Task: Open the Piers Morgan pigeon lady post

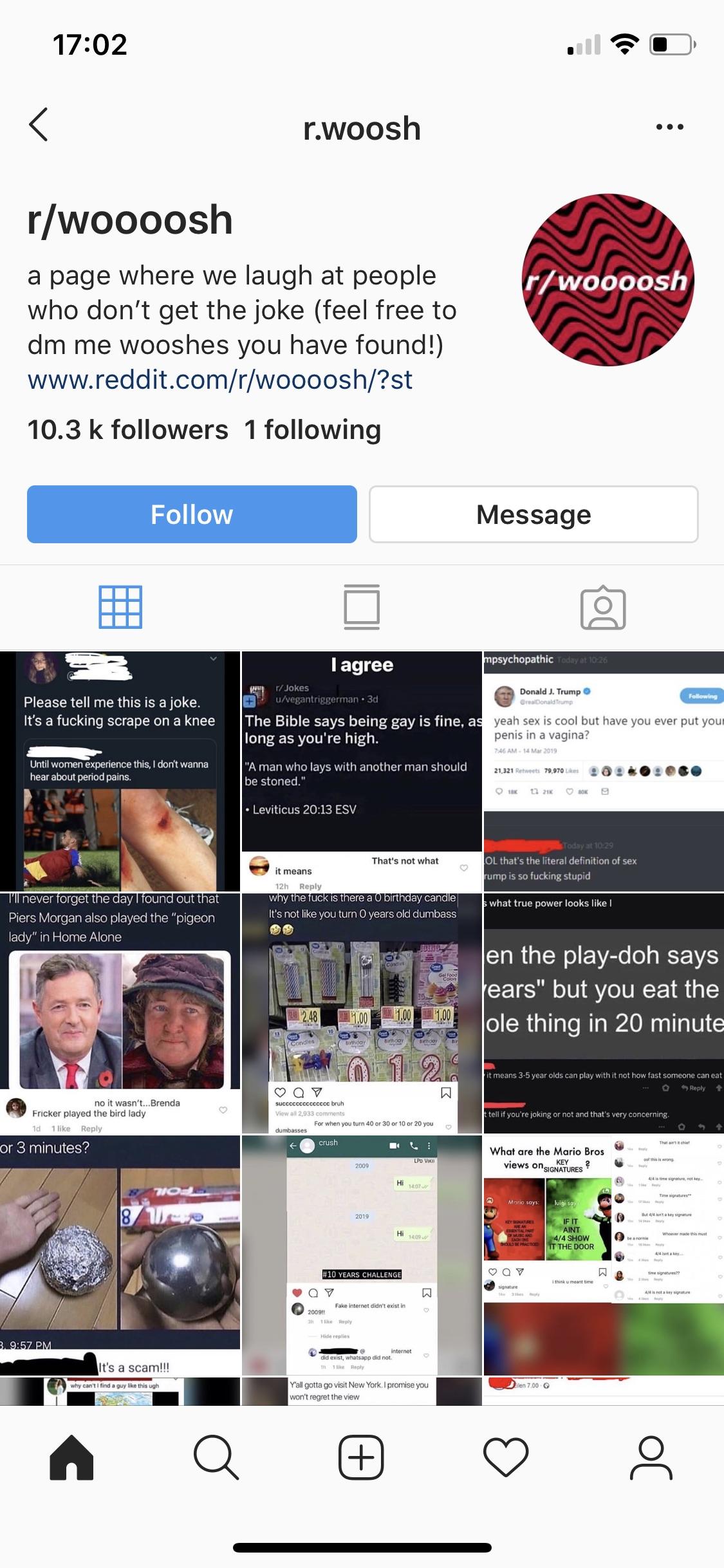Action: [x=120, y=1013]
